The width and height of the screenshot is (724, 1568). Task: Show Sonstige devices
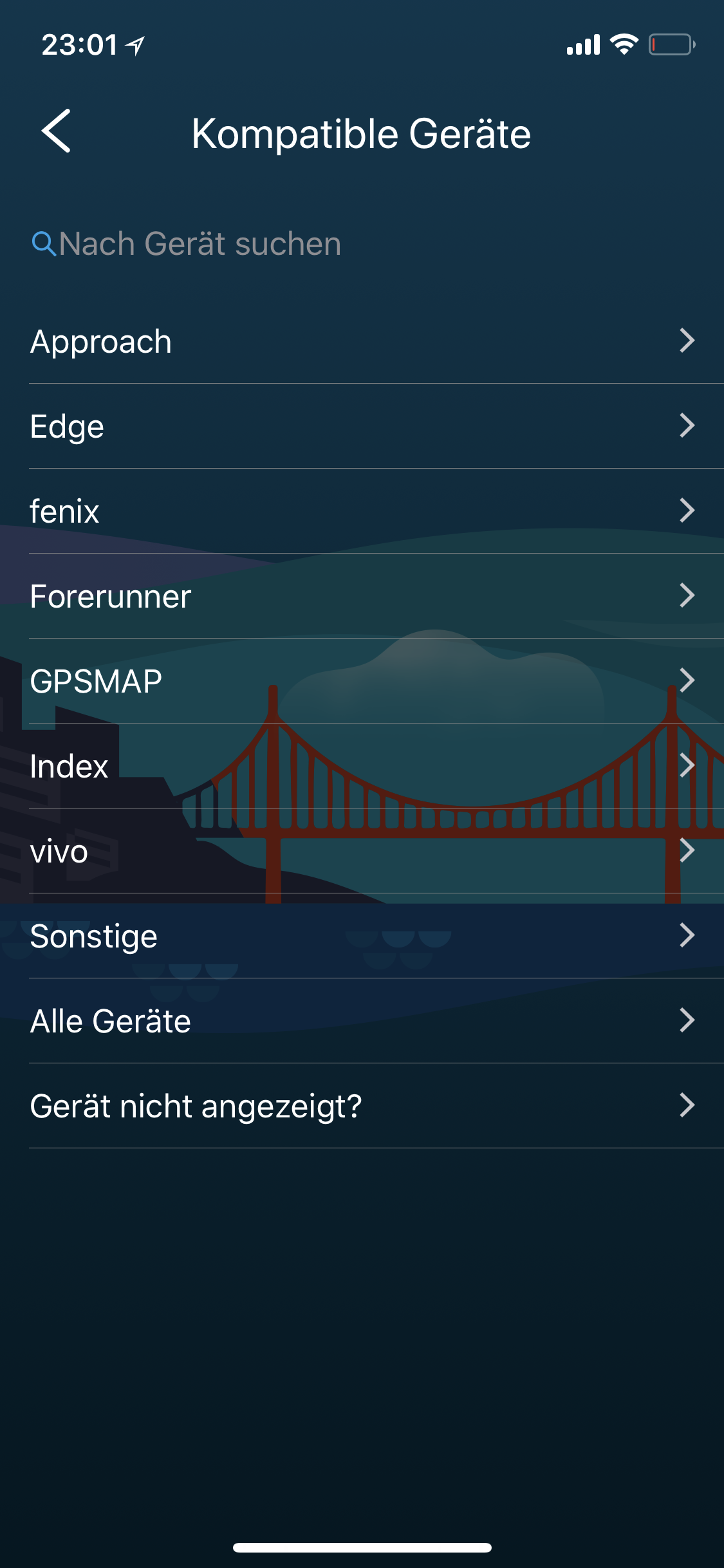tap(362, 936)
